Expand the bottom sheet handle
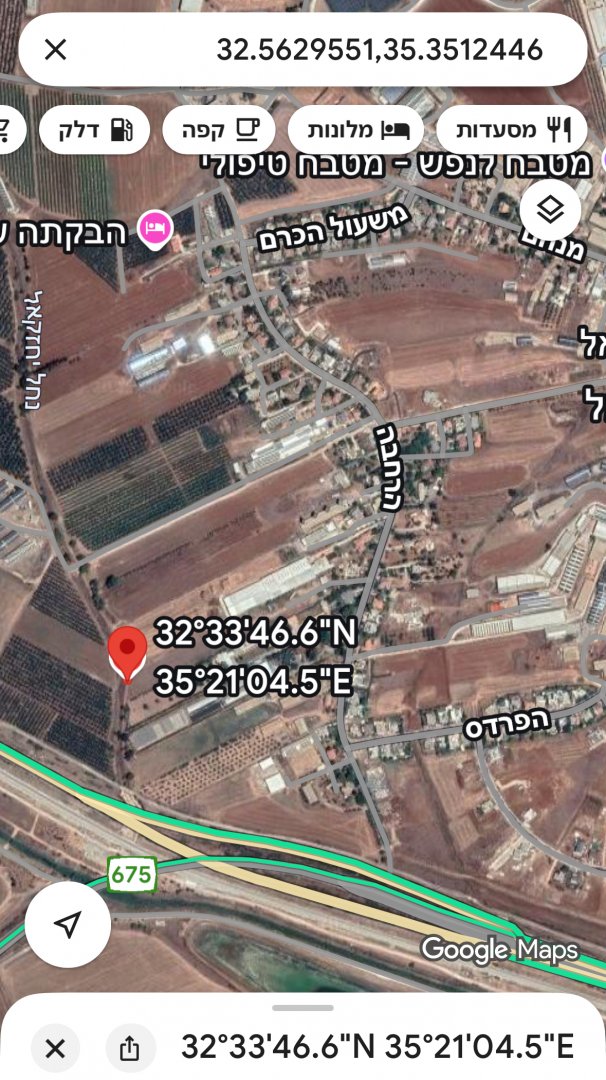 click(303, 1007)
